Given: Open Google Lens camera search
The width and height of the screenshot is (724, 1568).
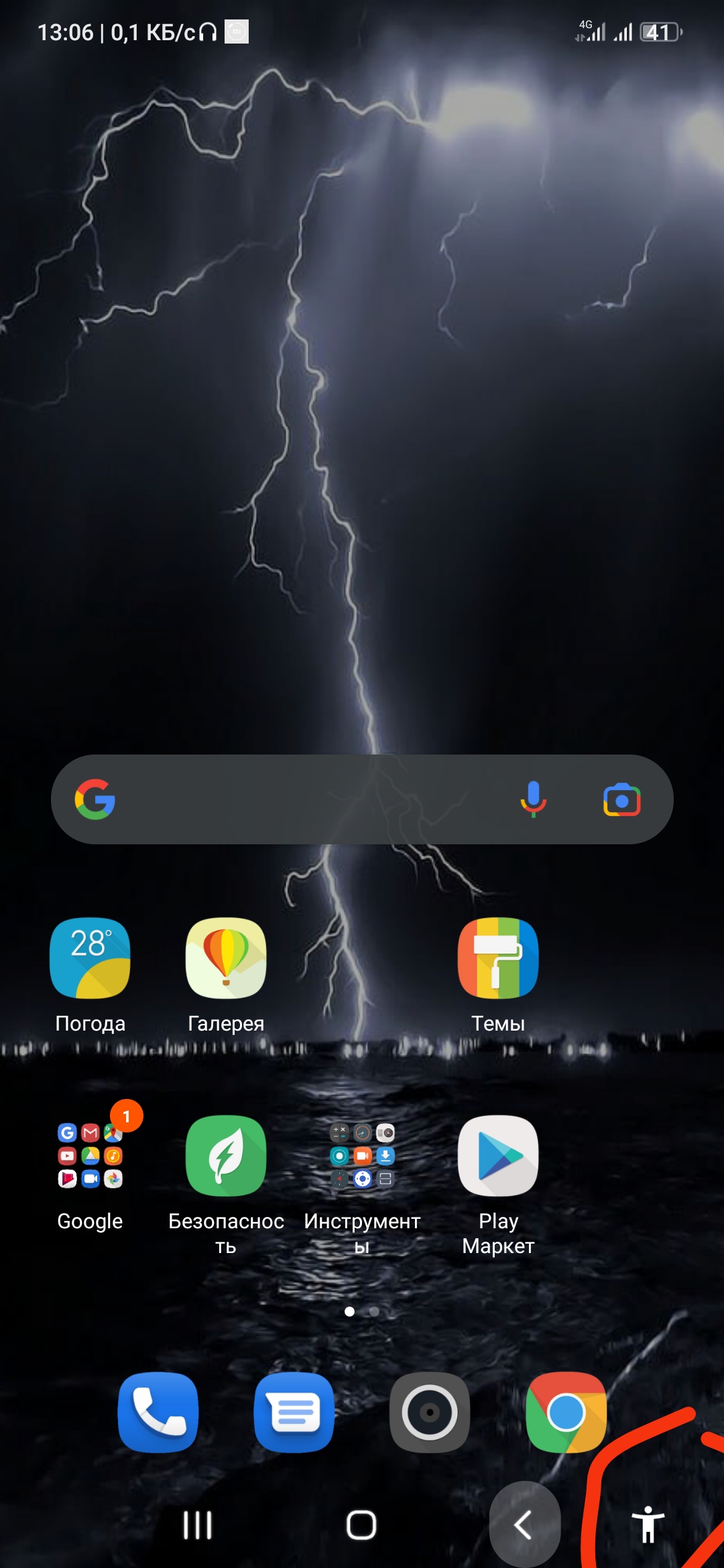Looking at the screenshot, I should [621, 800].
